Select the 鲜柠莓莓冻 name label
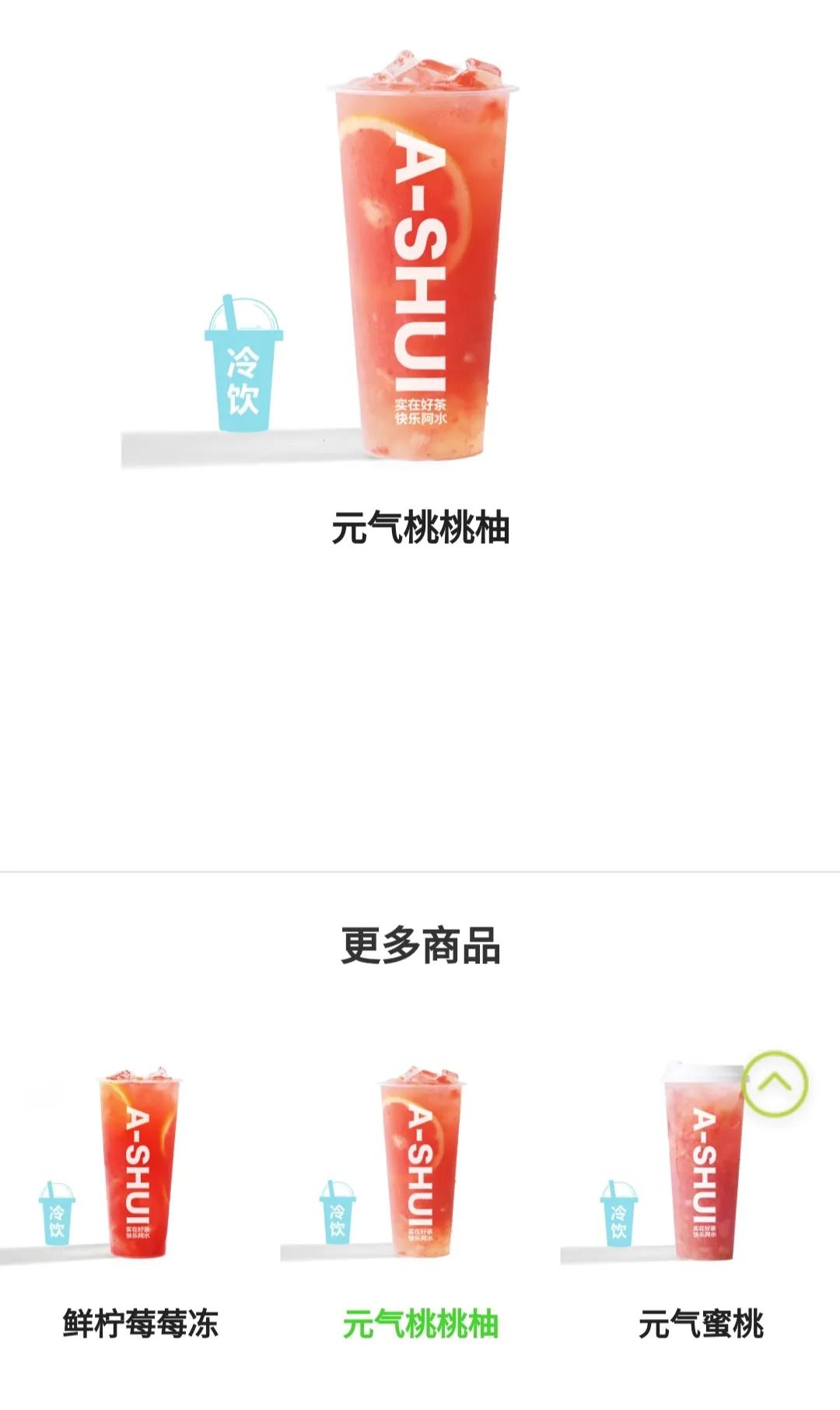Viewport: 840px width, 1410px height. pos(140,1323)
